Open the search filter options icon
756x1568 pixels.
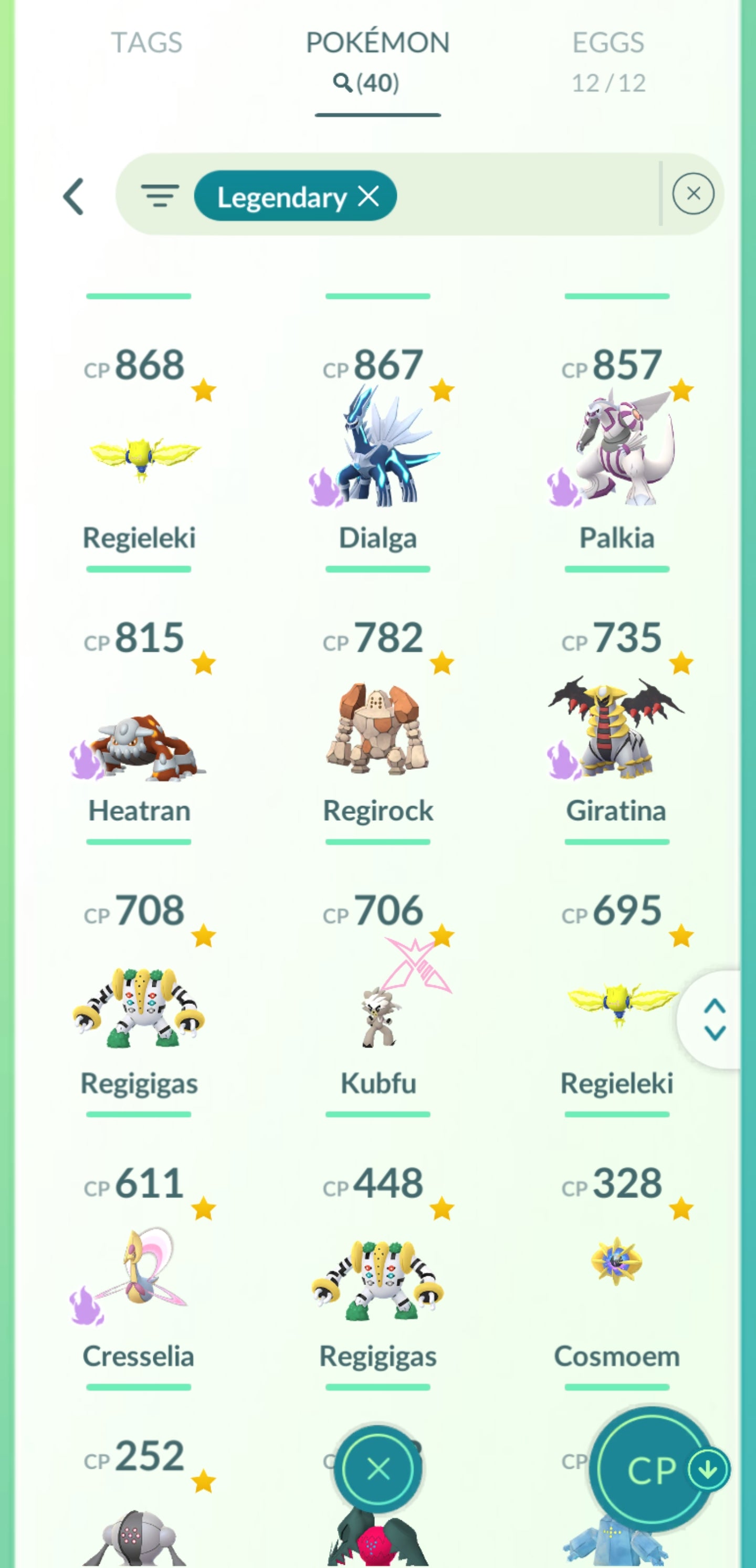pos(160,196)
